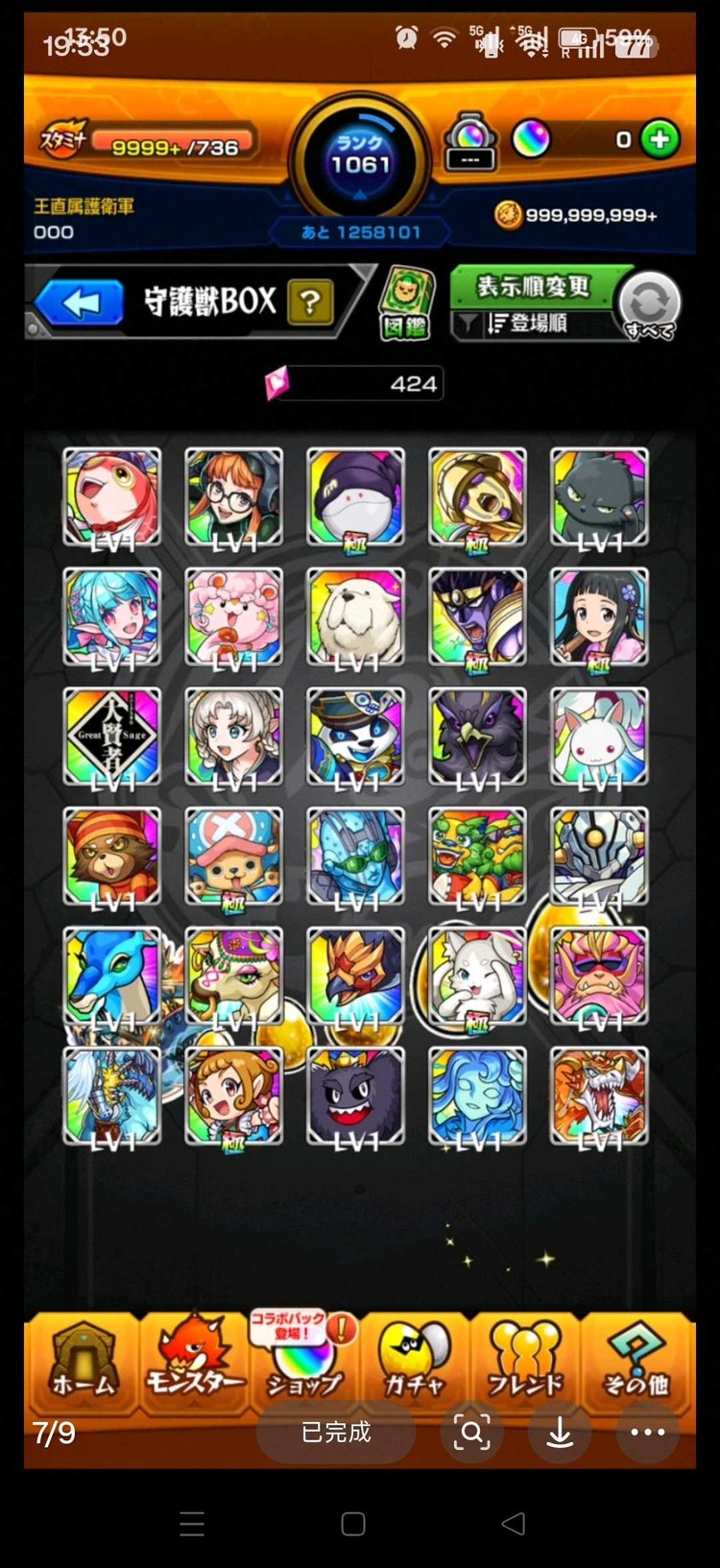Select the glasses girl with orange hair tile

pos(233,497)
